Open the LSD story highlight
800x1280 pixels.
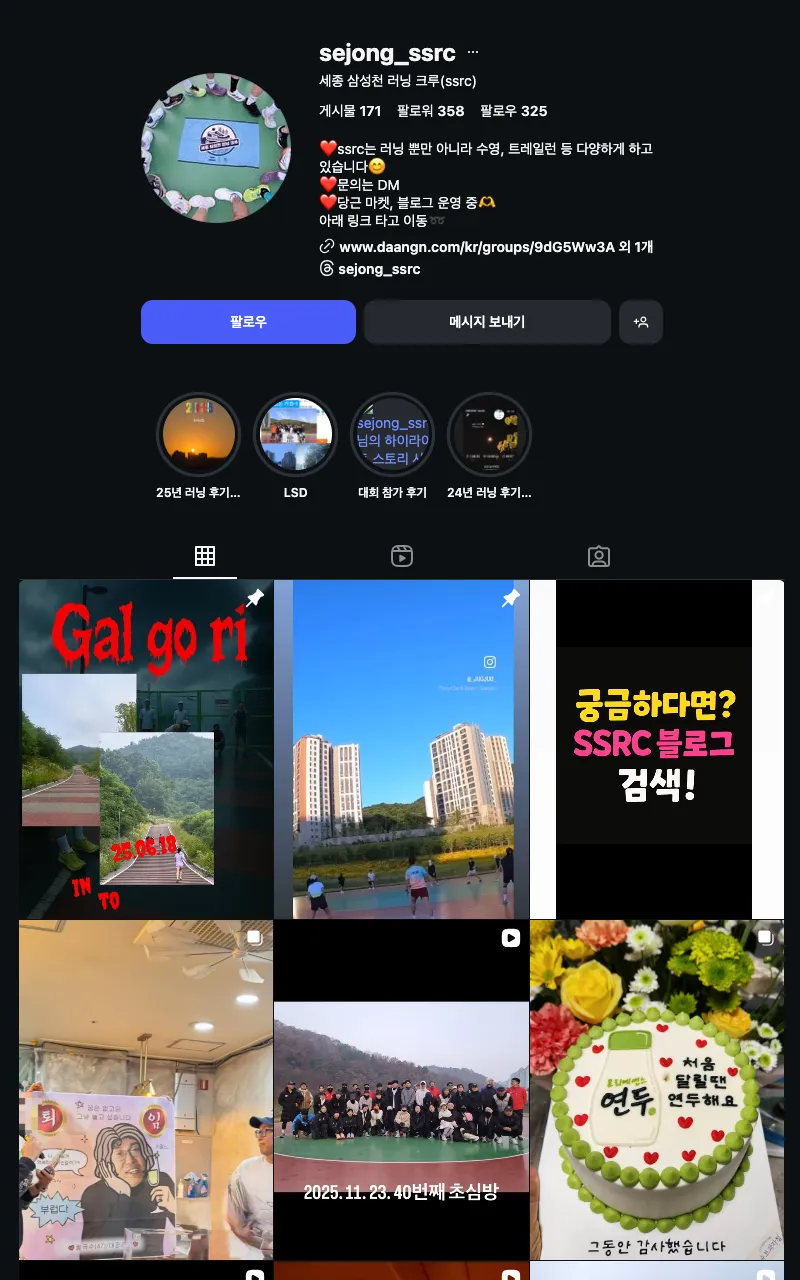click(x=295, y=433)
